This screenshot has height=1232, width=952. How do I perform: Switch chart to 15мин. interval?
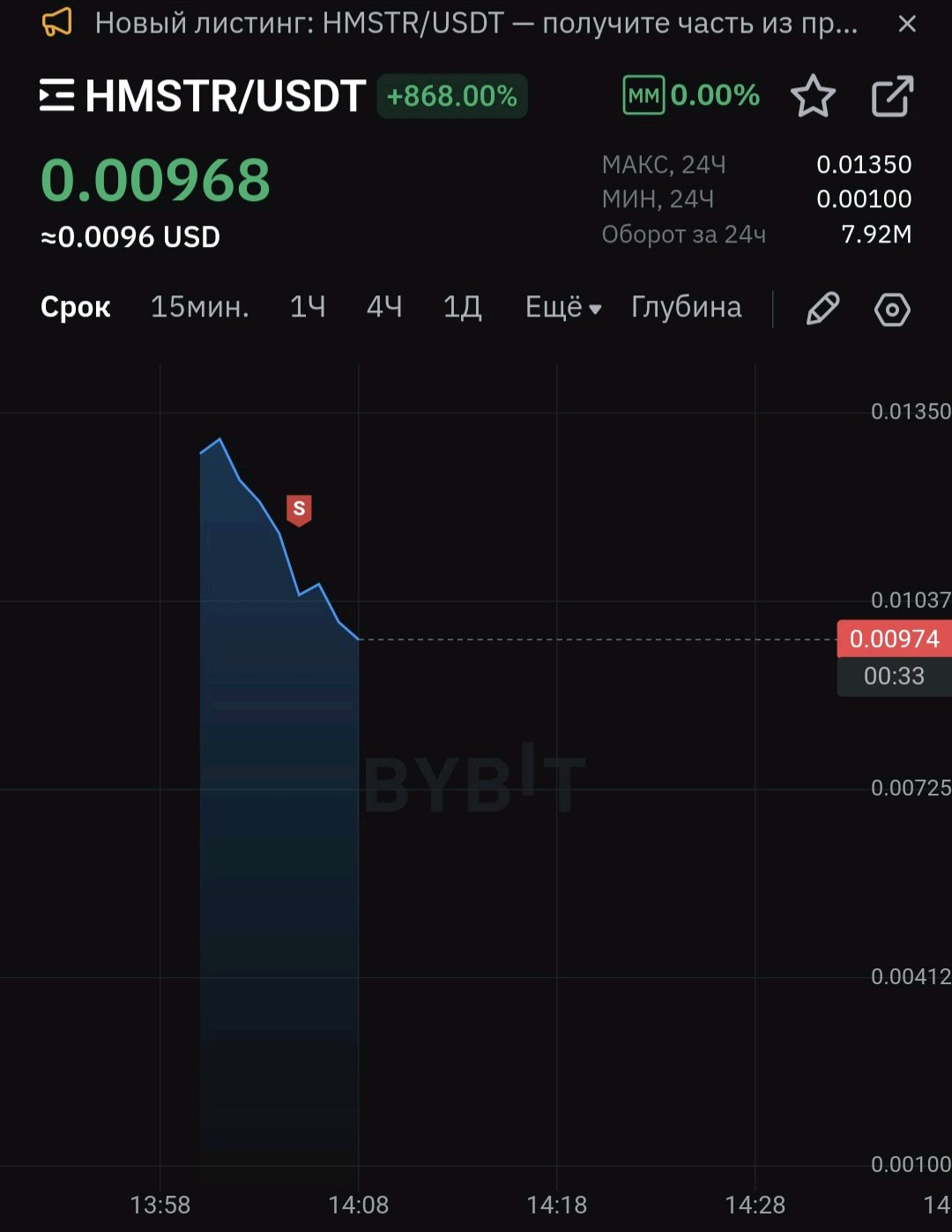pyautogui.click(x=199, y=307)
